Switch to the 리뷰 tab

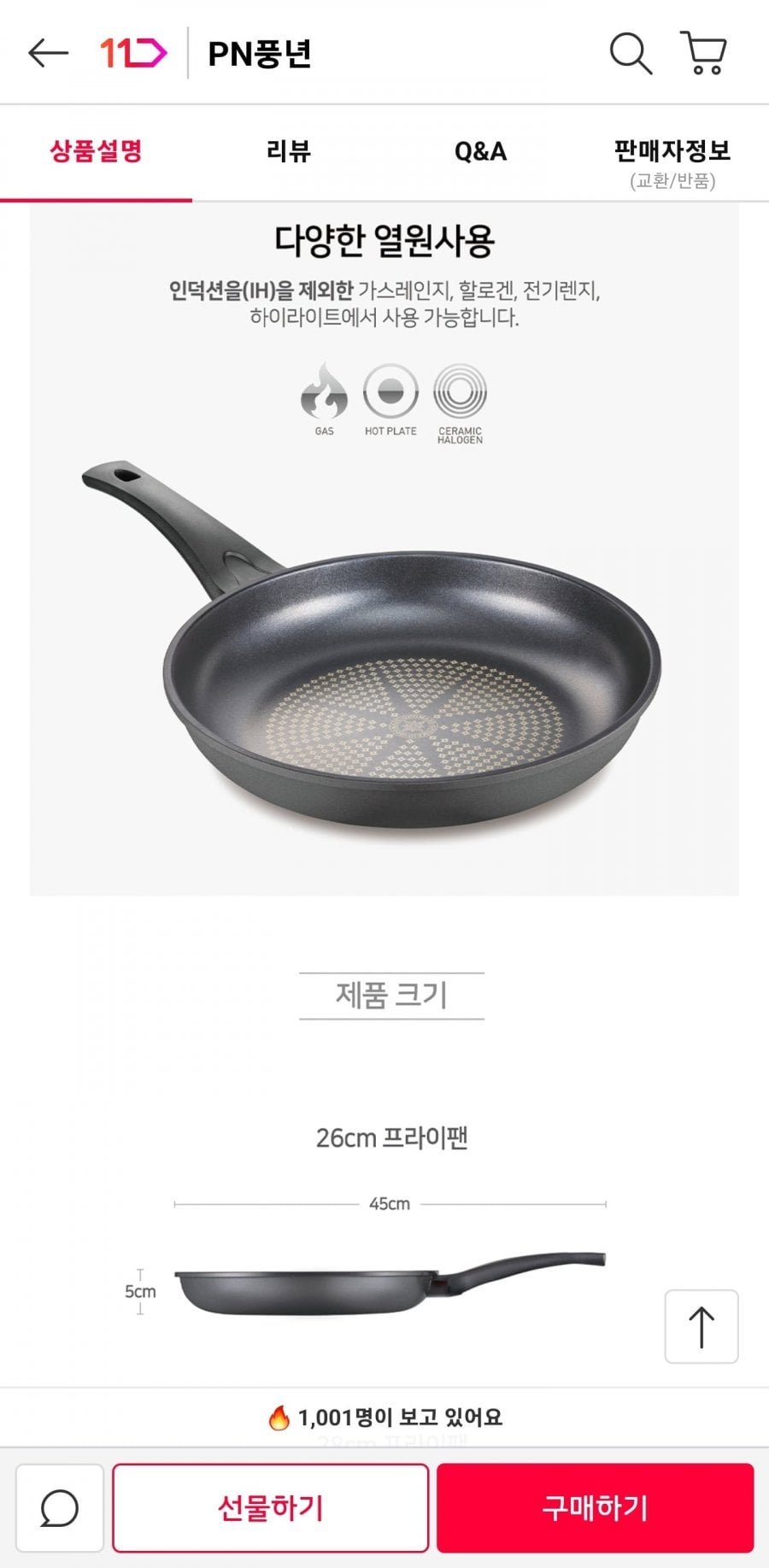coord(288,152)
